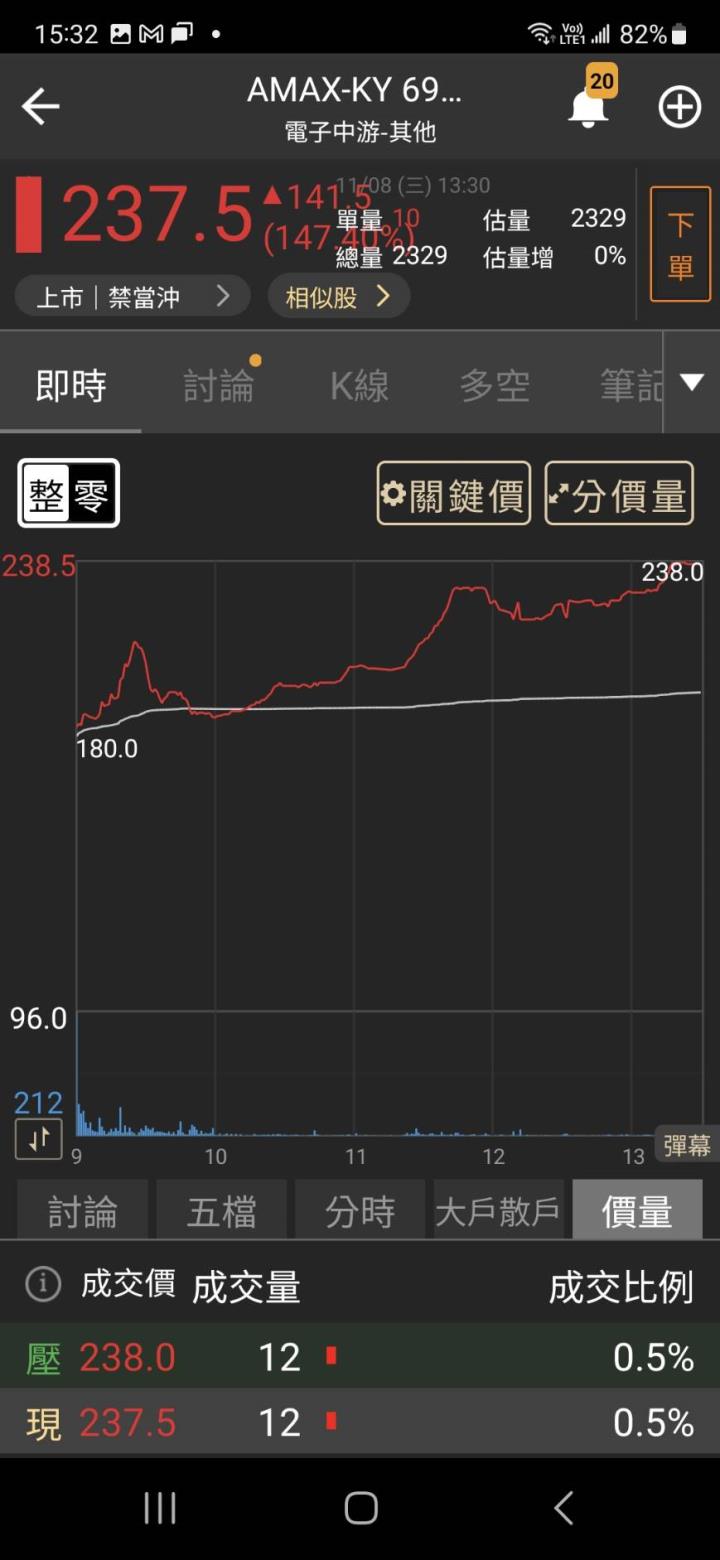Toggle the 彈幕 overlay button
The height and width of the screenshot is (1560, 720).
[686, 1145]
